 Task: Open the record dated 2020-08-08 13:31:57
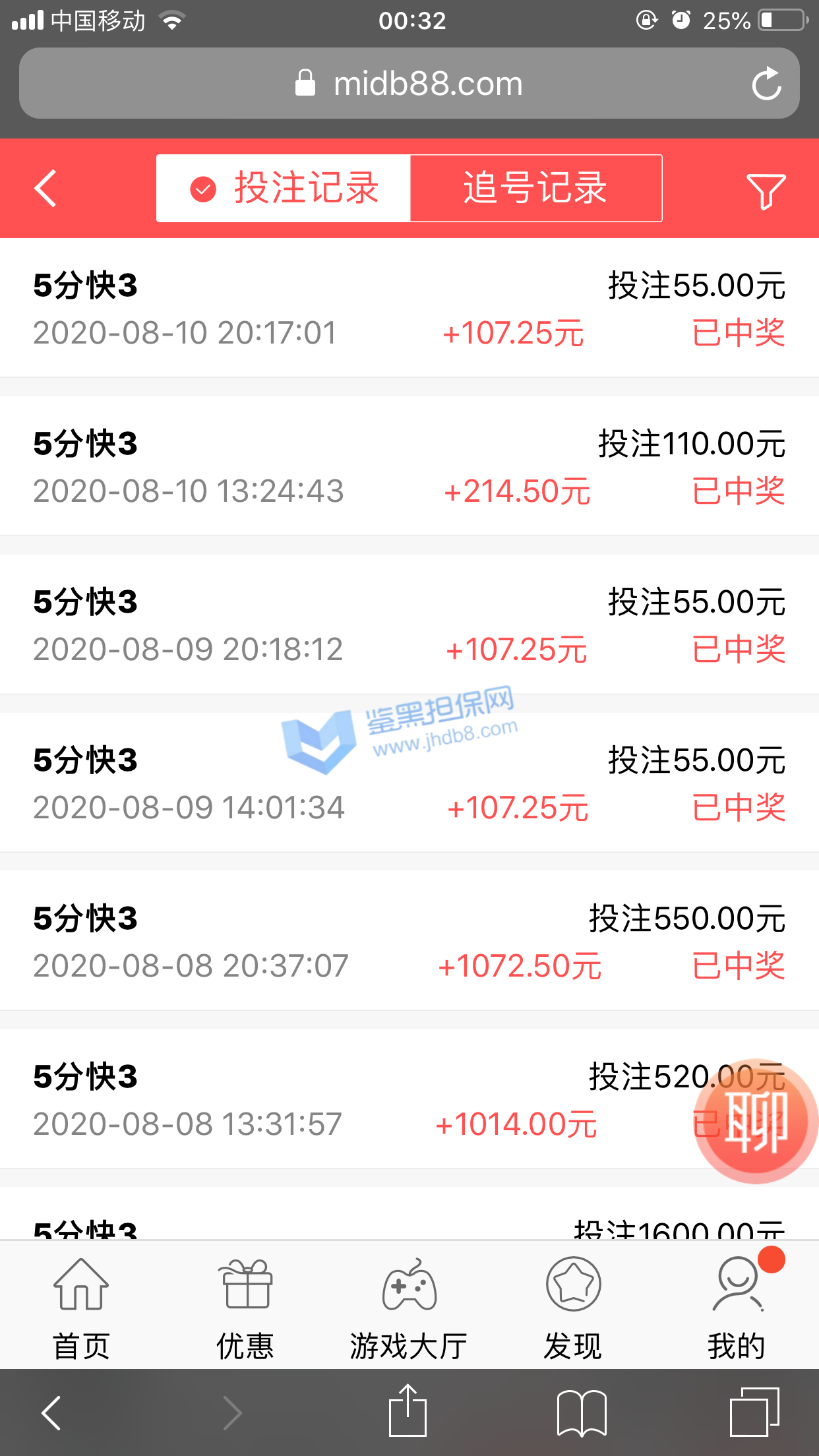(x=369, y=1100)
